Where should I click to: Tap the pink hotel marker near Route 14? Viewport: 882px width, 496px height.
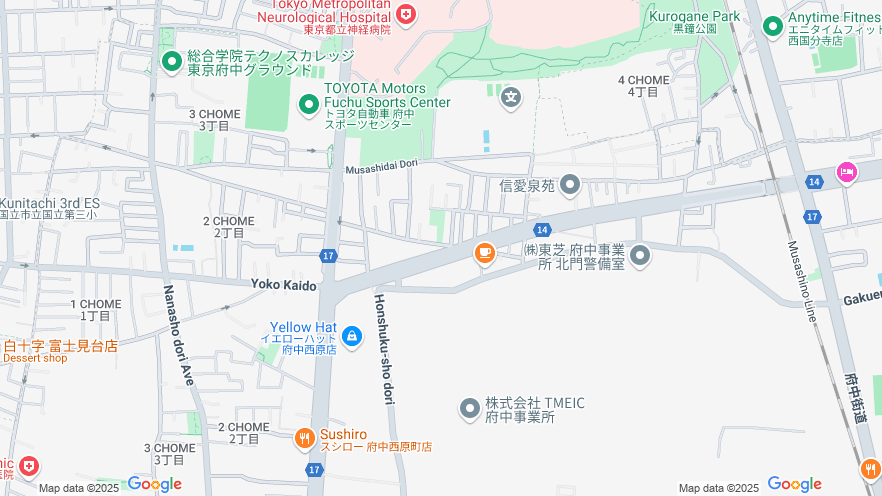(x=847, y=172)
